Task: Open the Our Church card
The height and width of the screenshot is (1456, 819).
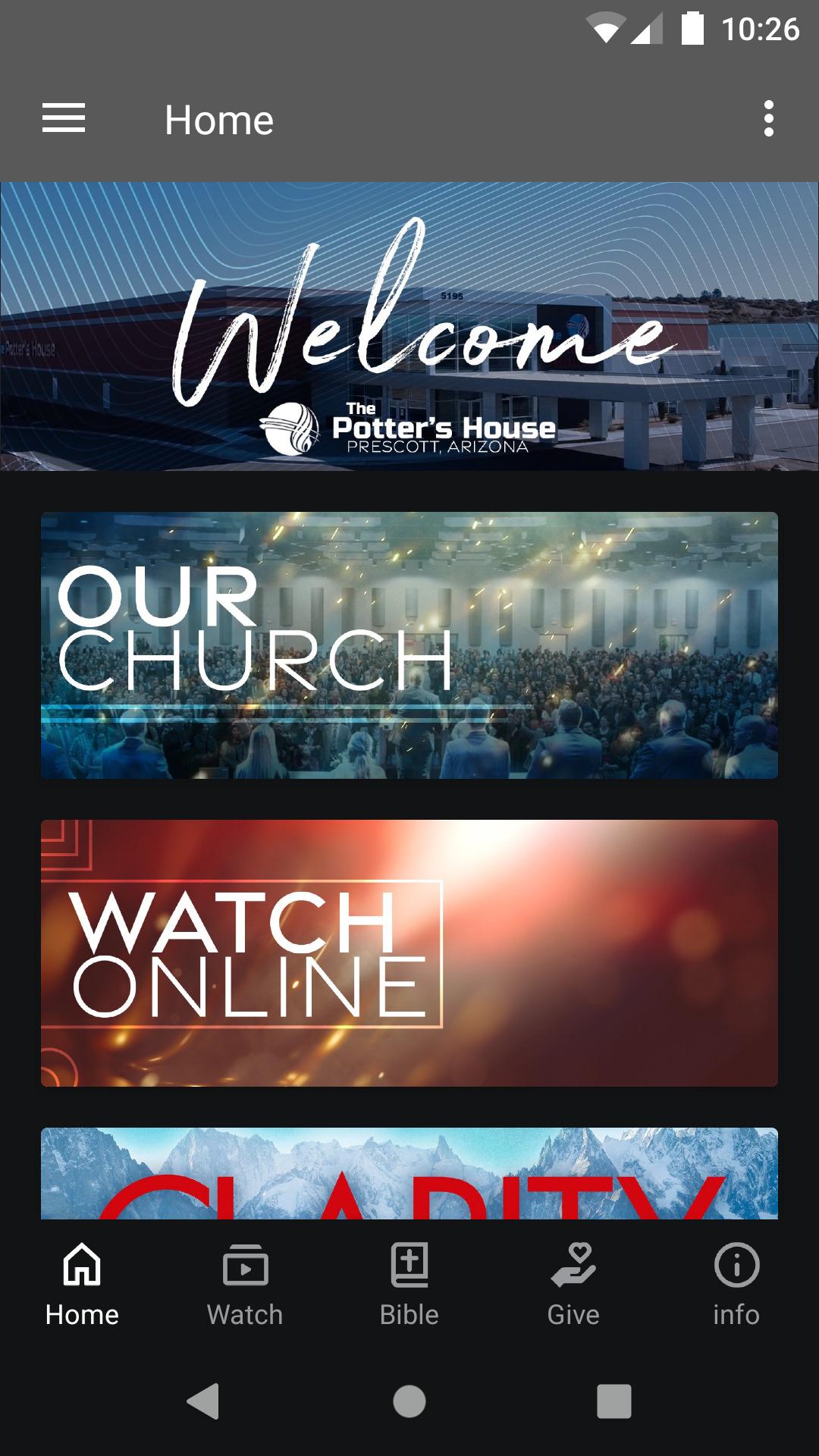Action: (409, 645)
